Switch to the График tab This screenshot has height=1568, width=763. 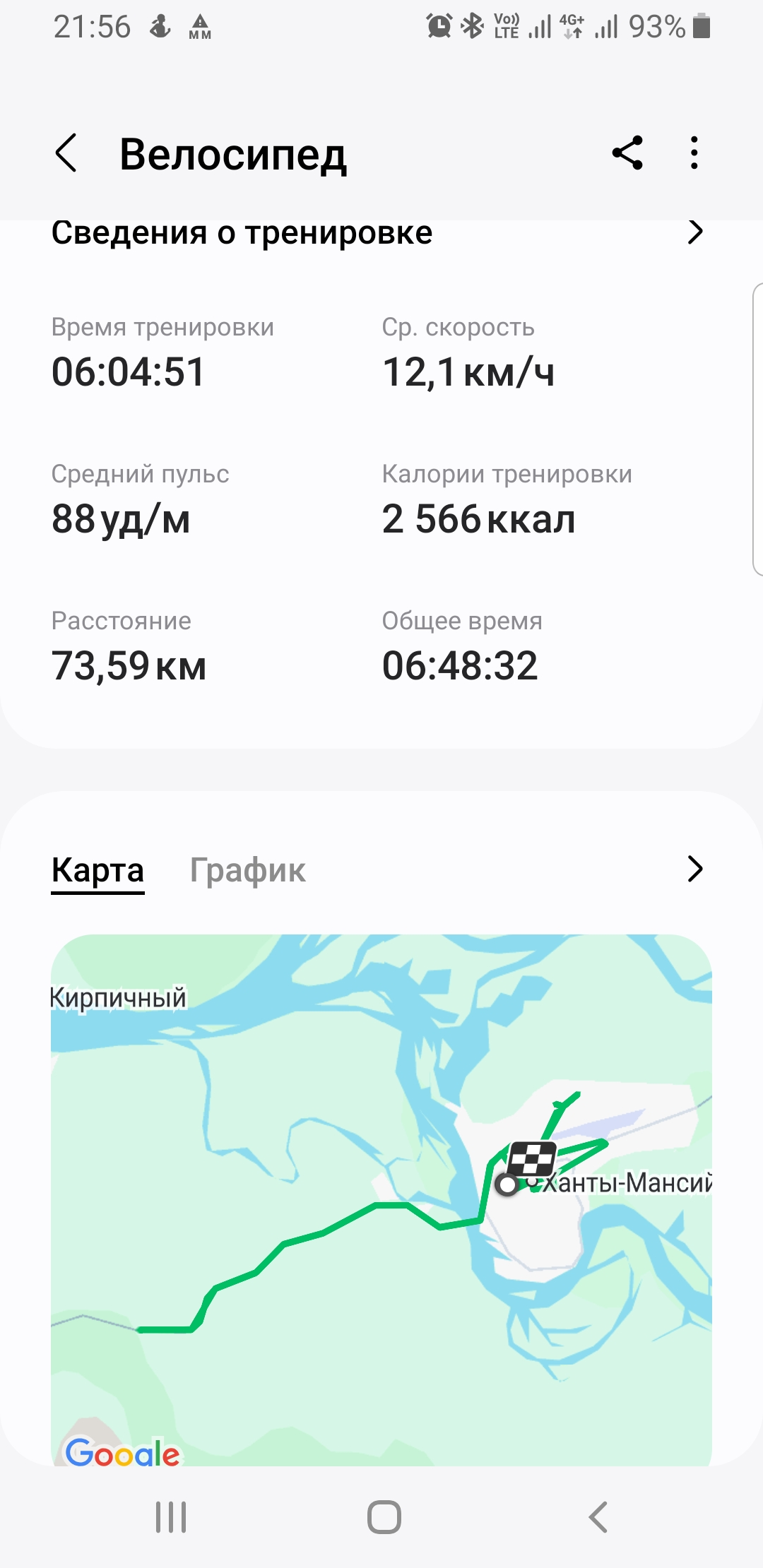[x=247, y=870]
